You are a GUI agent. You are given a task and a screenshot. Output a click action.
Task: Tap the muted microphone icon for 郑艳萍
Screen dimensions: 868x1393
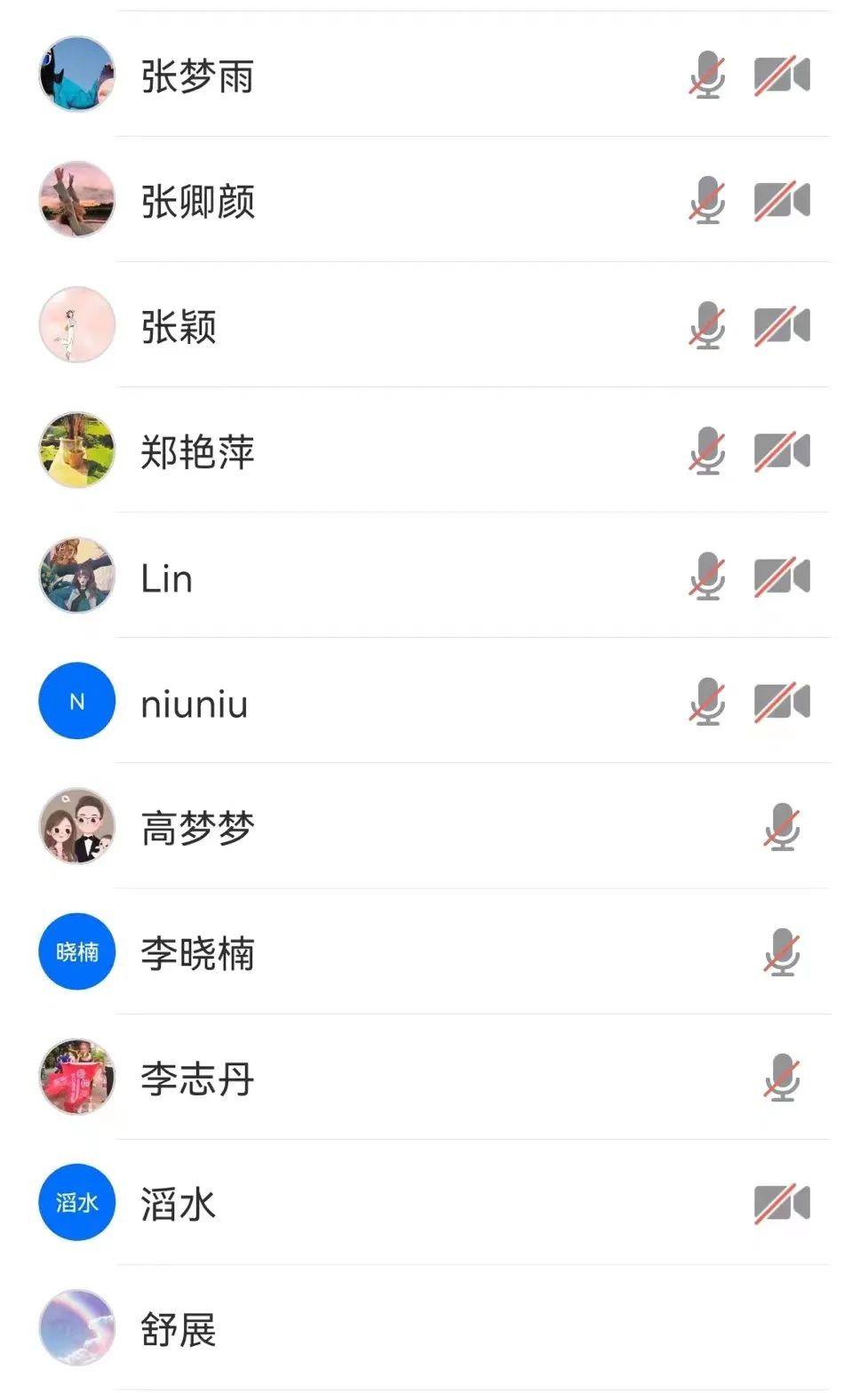coord(707,451)
